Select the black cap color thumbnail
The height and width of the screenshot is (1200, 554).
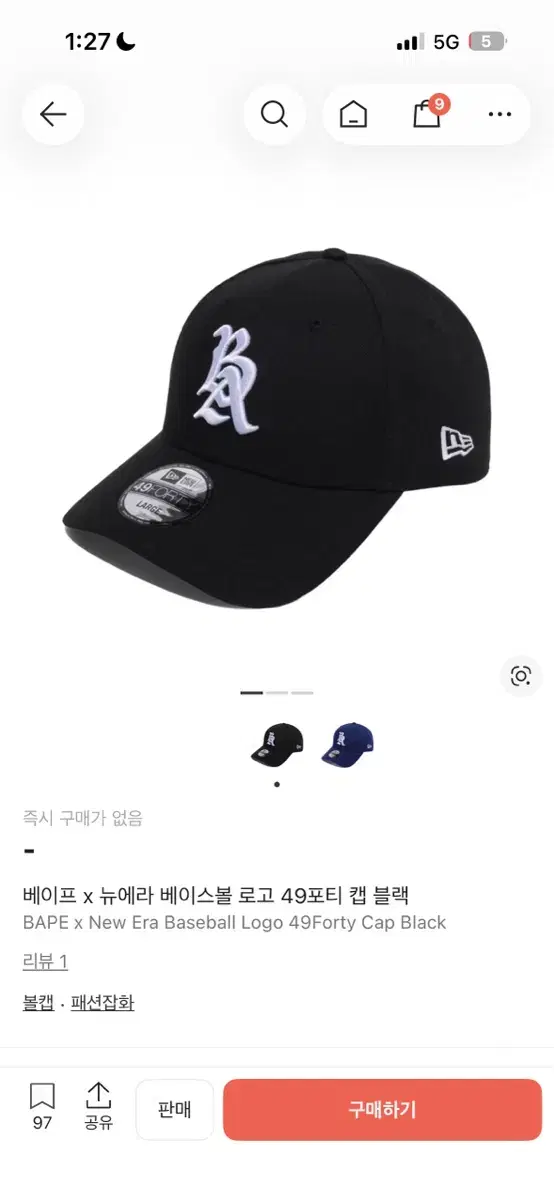(x=277, y=745)
